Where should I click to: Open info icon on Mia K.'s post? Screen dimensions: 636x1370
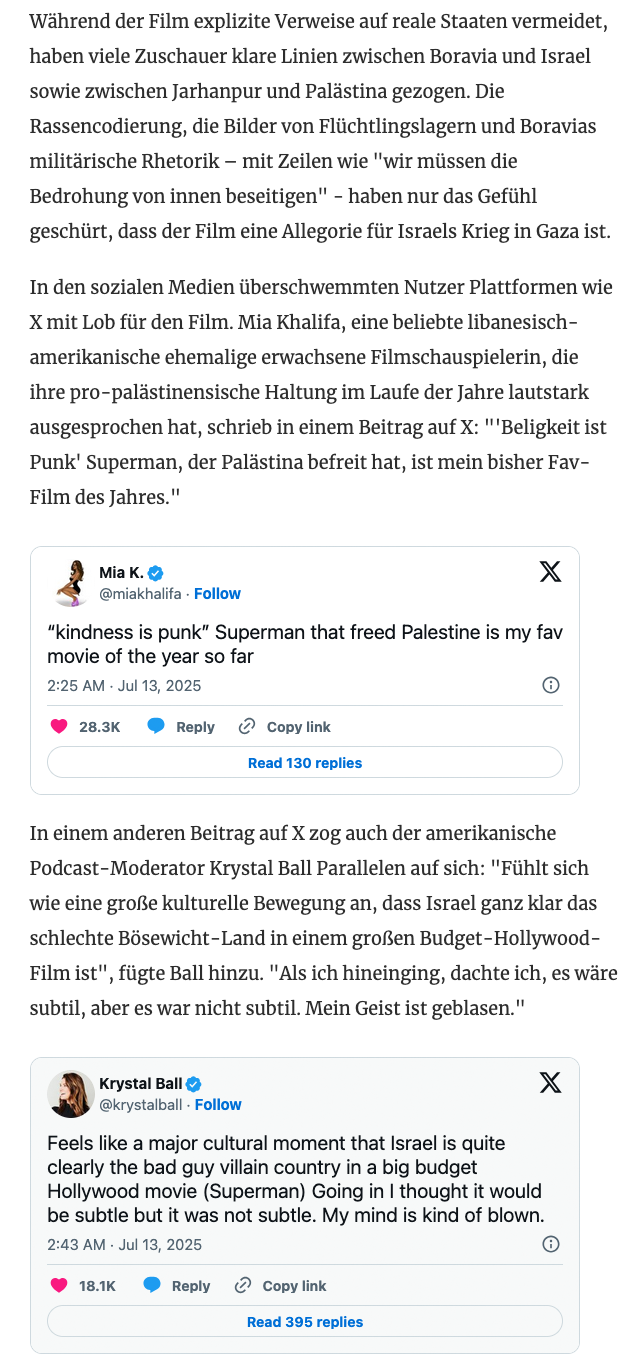550,685
